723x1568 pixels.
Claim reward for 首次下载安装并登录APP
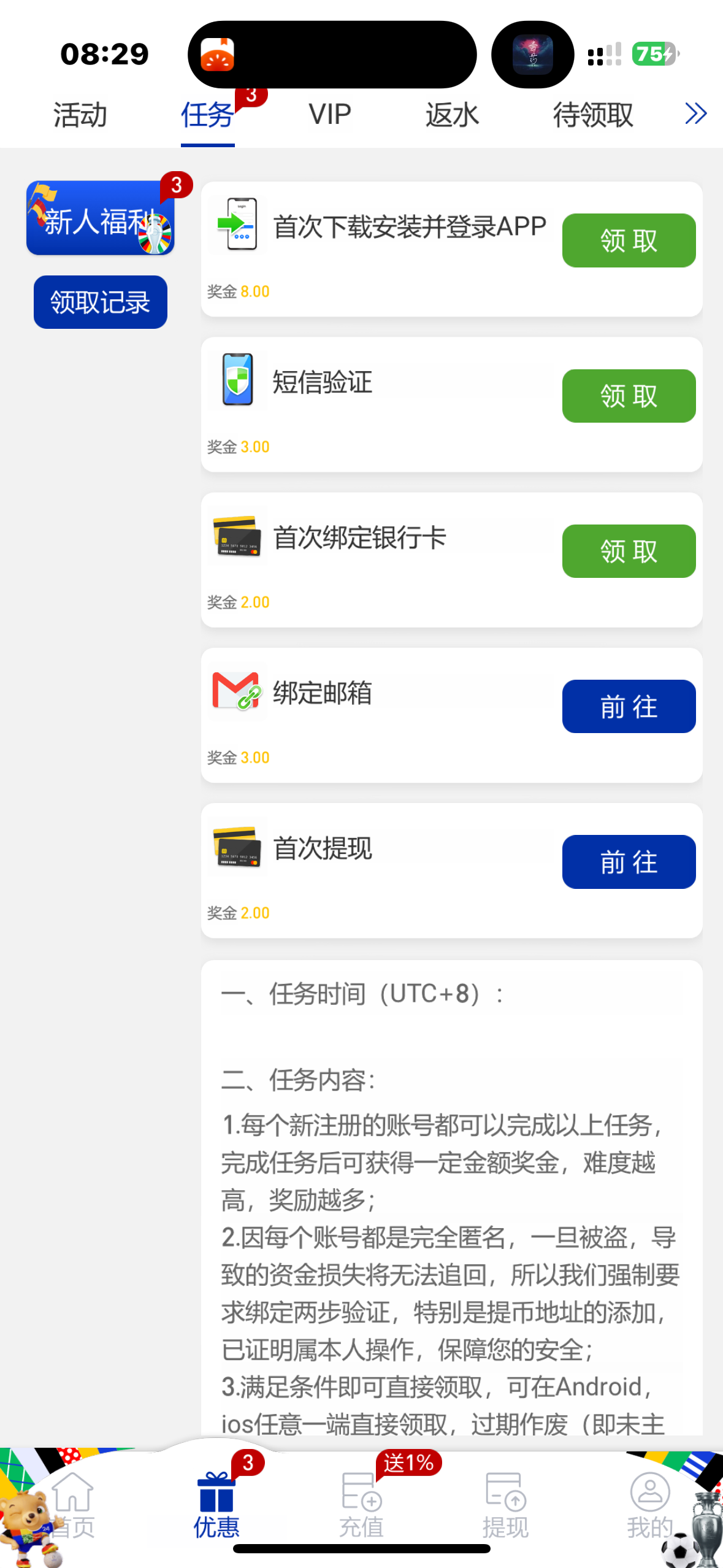[629, 240]
